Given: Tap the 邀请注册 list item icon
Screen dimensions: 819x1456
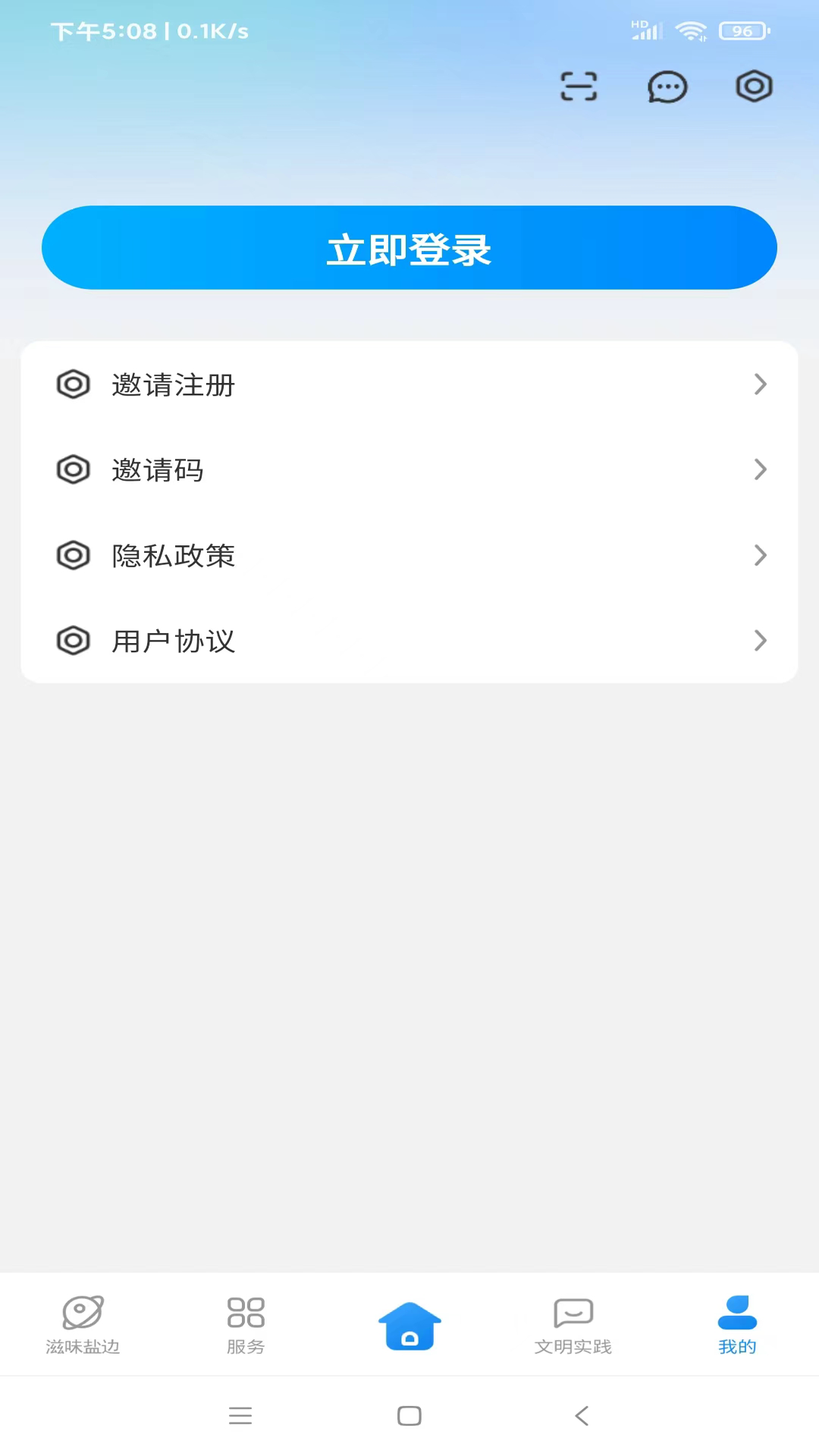Looking at the screenshot, I should (73, 384).
